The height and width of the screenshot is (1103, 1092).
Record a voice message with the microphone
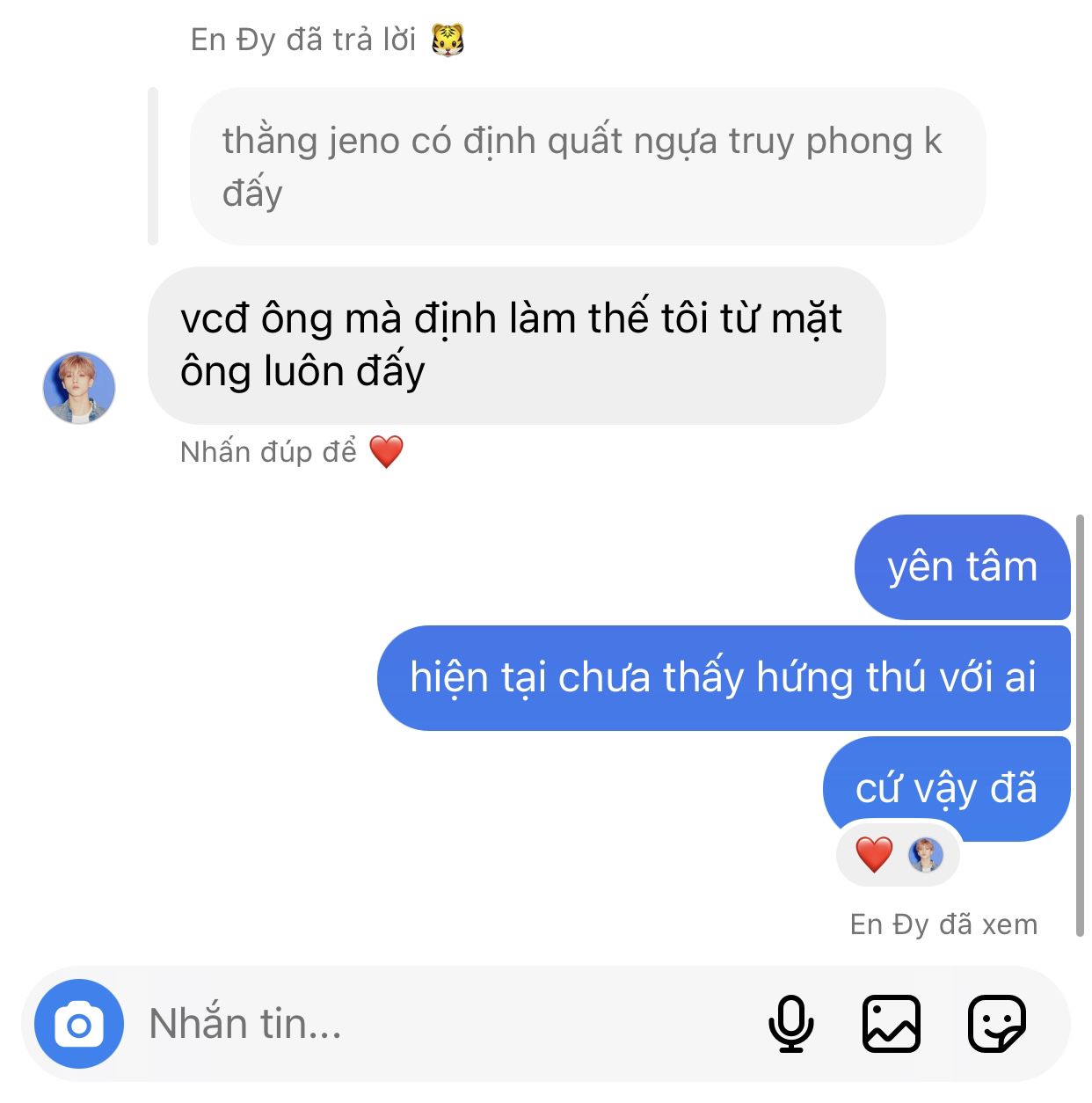[790, 1024]
